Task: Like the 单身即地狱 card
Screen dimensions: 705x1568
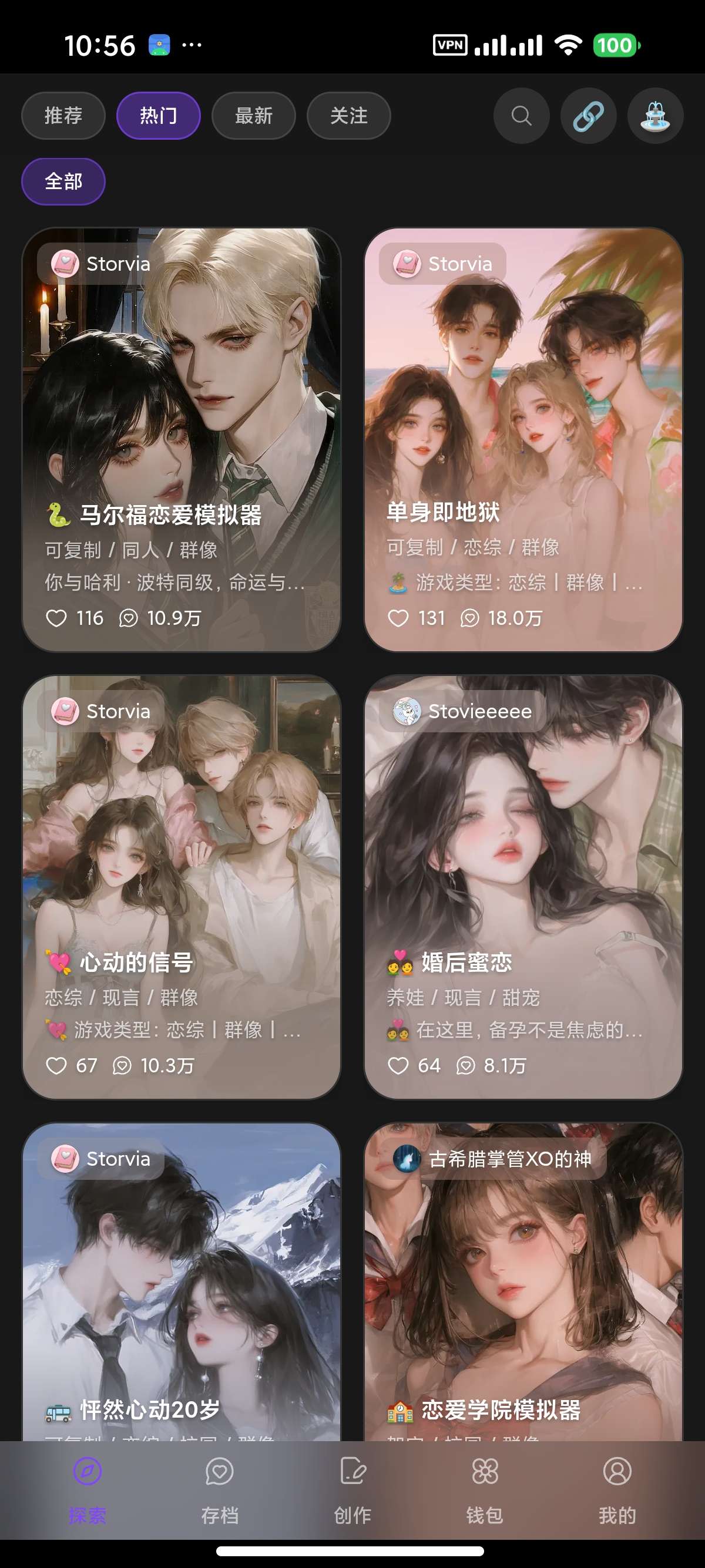Action: click(398, 618)
